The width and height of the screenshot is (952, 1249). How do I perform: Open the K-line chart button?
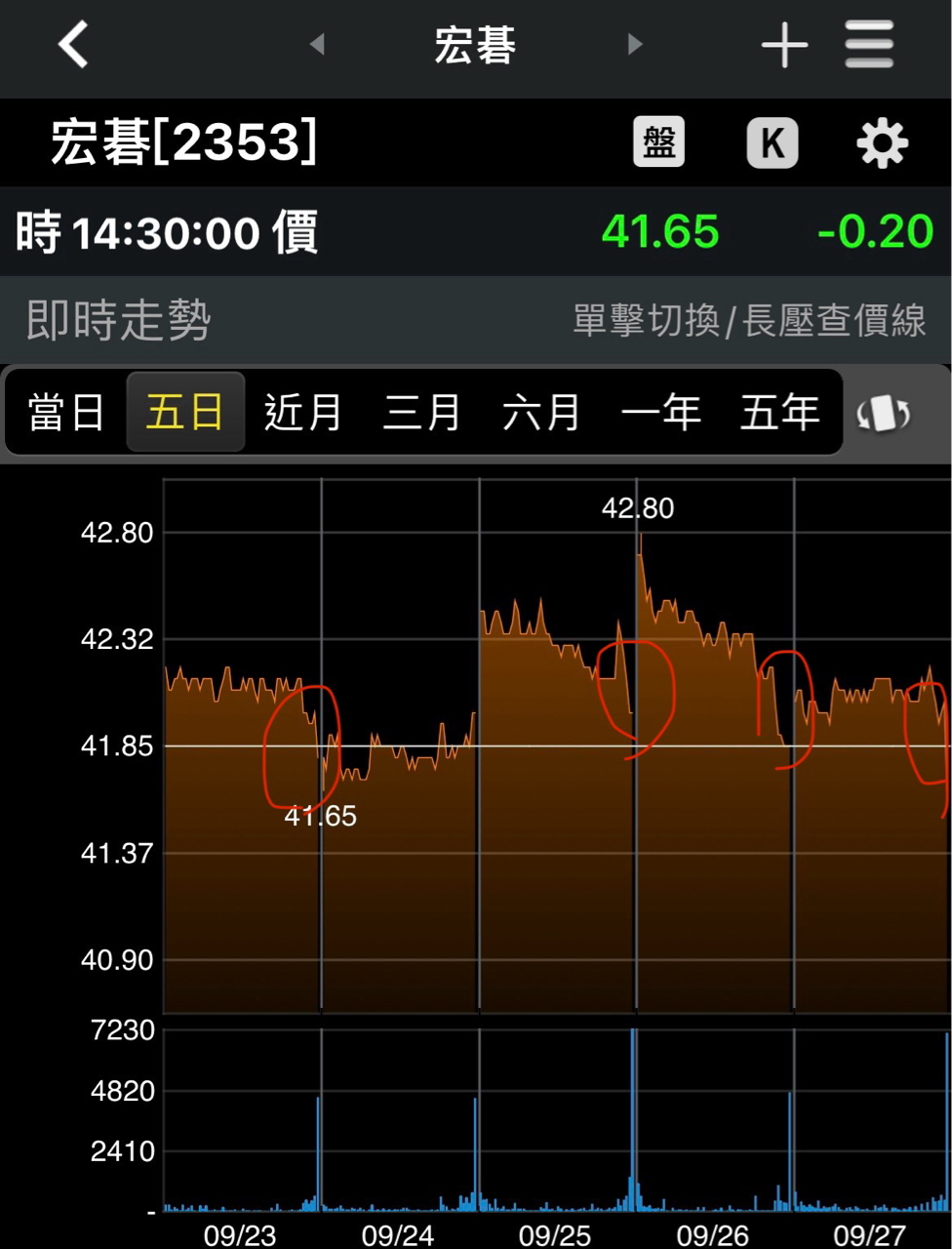coord(773,142)
